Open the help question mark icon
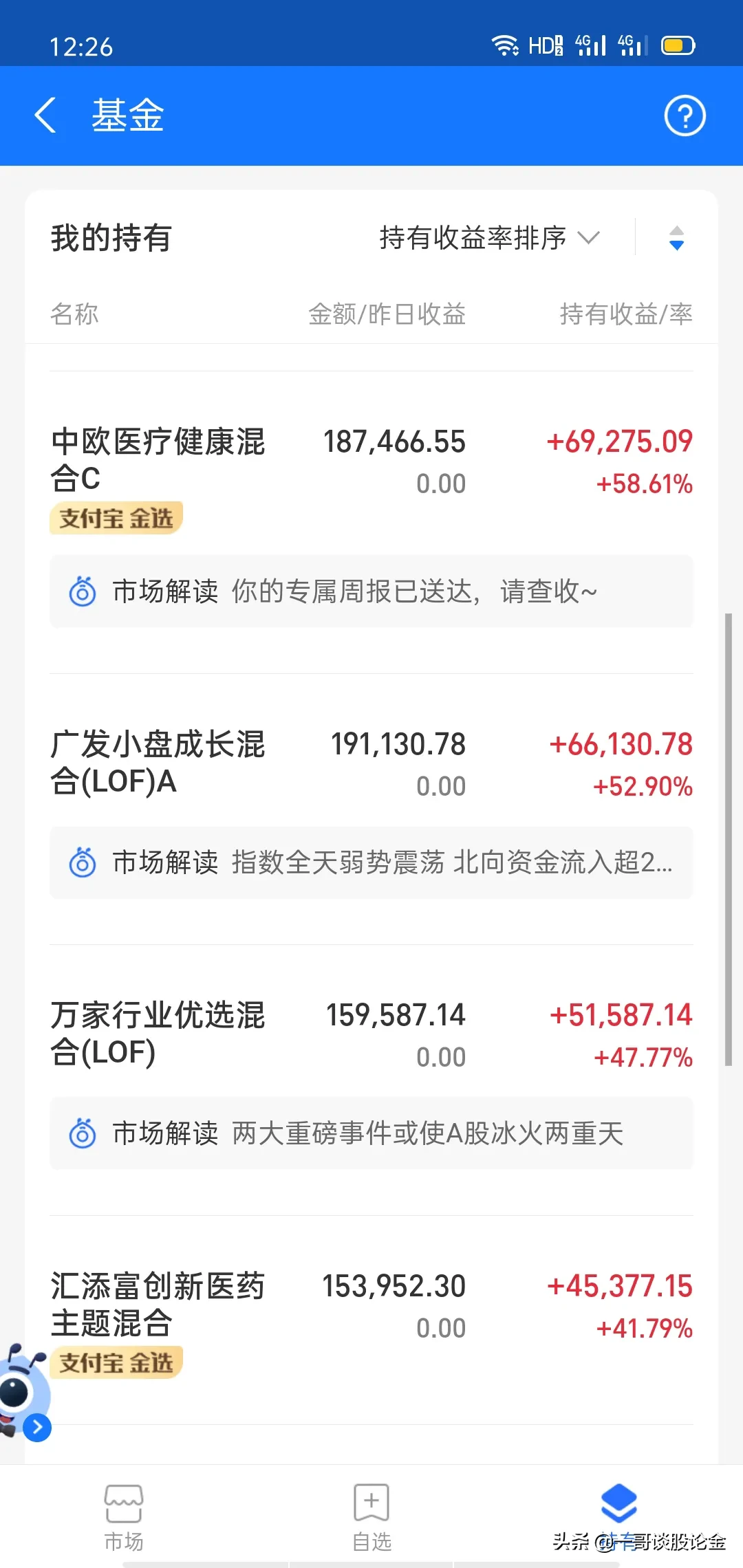 tap(685, 116)
